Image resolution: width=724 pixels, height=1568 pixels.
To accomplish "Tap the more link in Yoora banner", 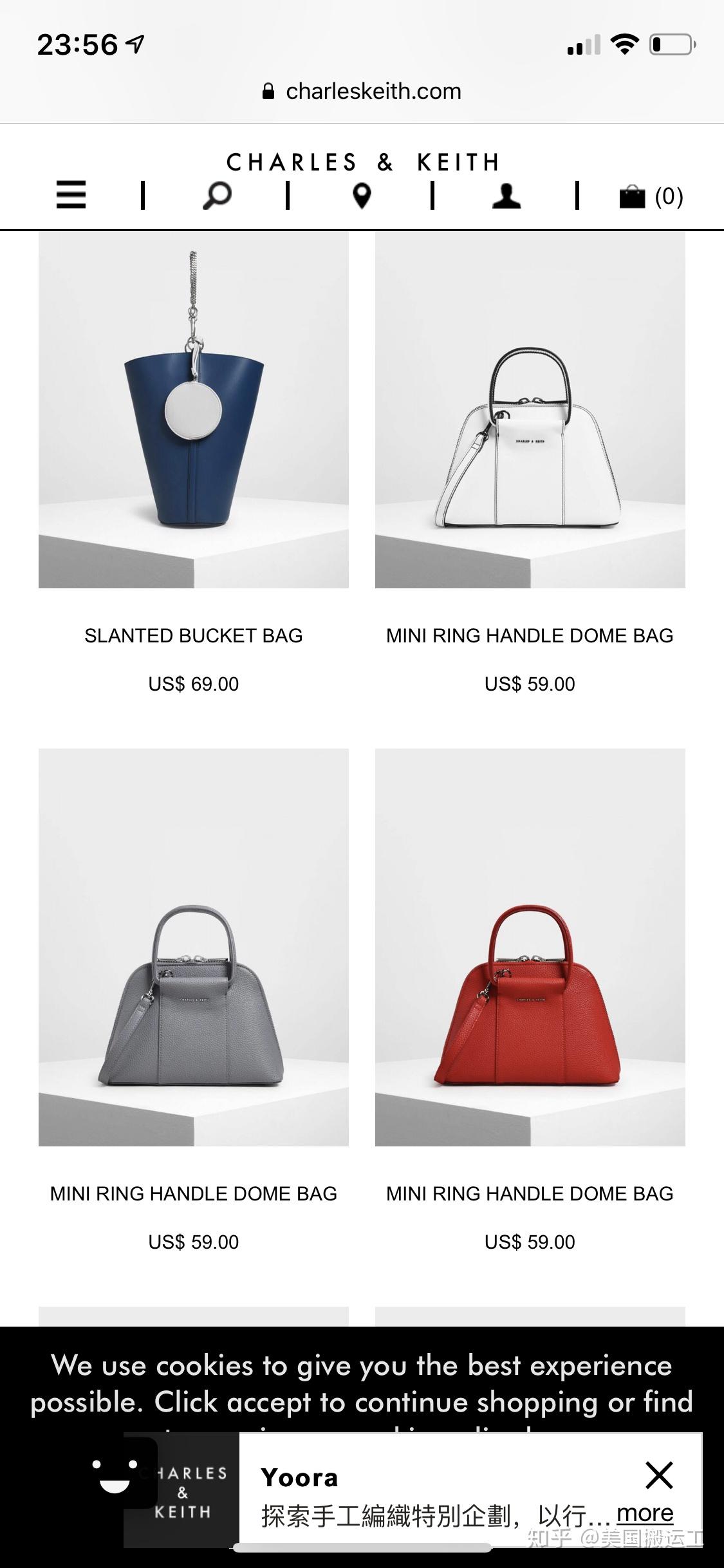I will (x=645, y=1513).
